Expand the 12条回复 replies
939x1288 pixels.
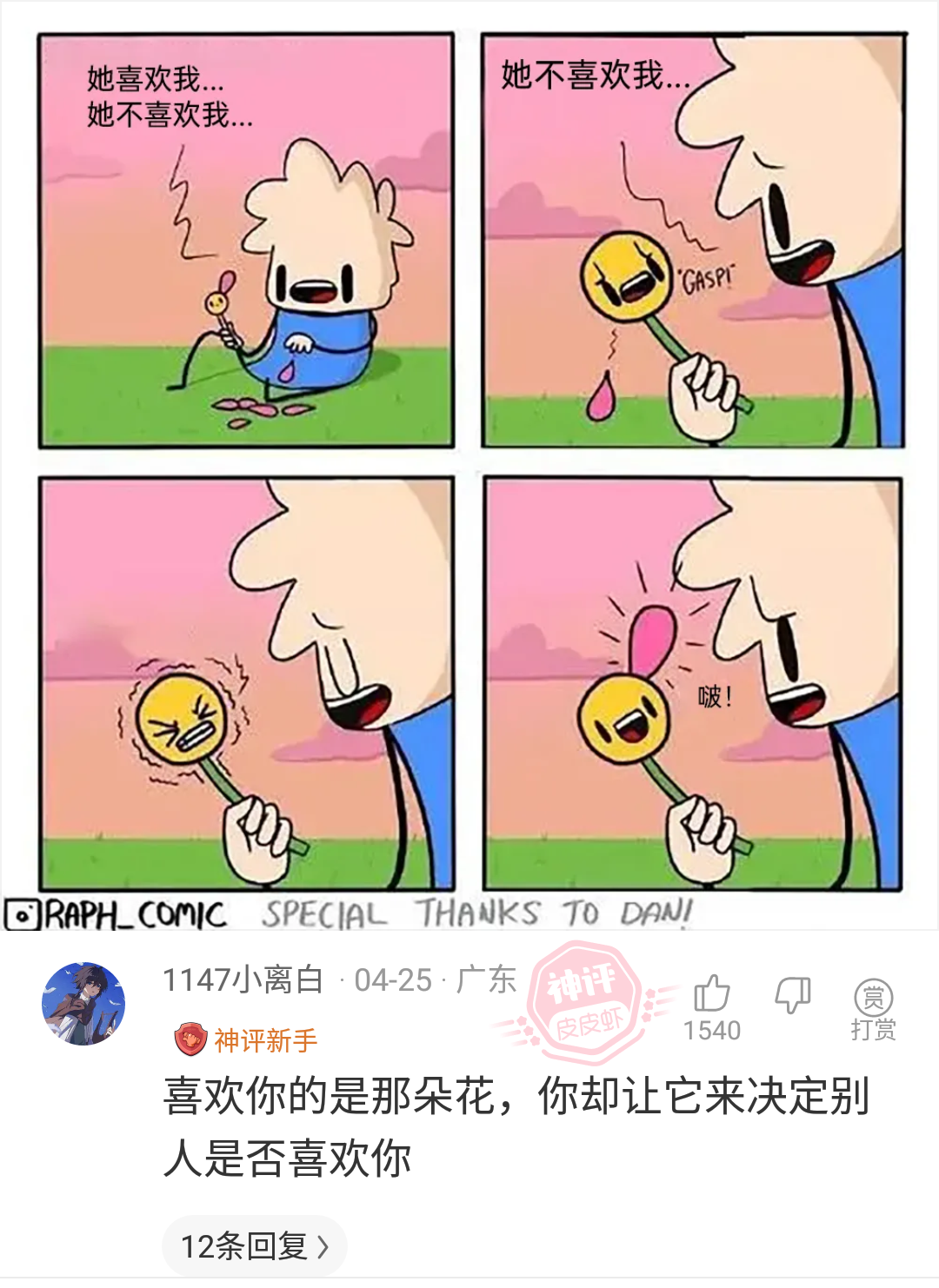[254, 1246]
